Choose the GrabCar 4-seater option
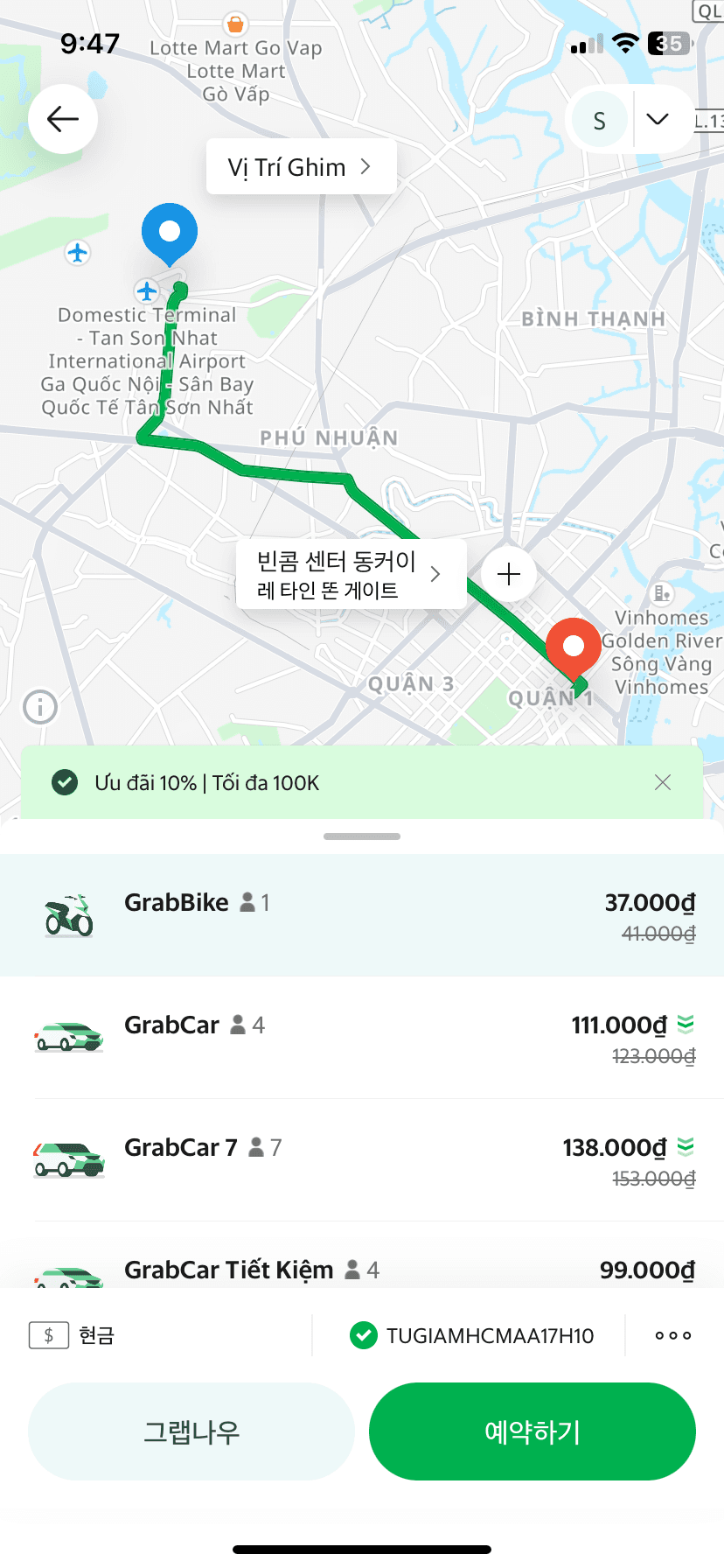 (362, 1038)
